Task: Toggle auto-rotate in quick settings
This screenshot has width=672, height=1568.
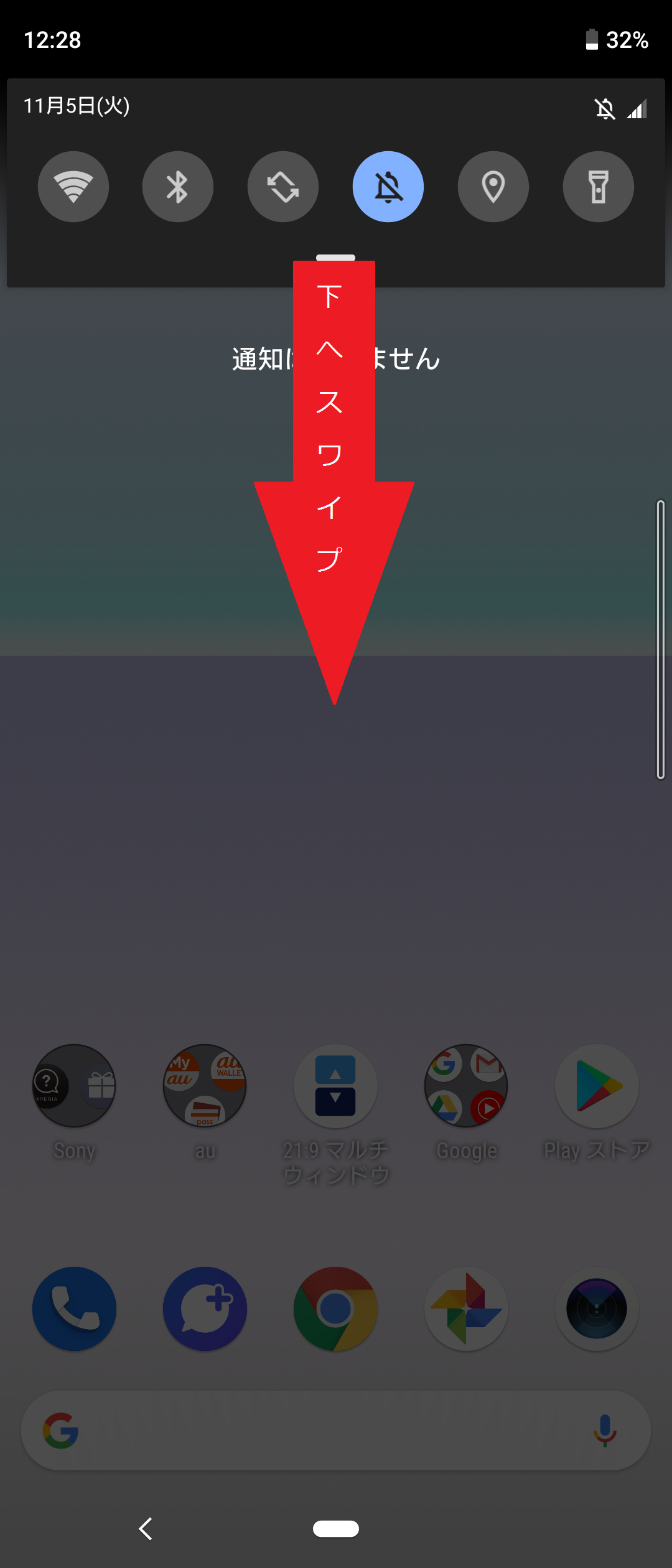Action: 283,186
